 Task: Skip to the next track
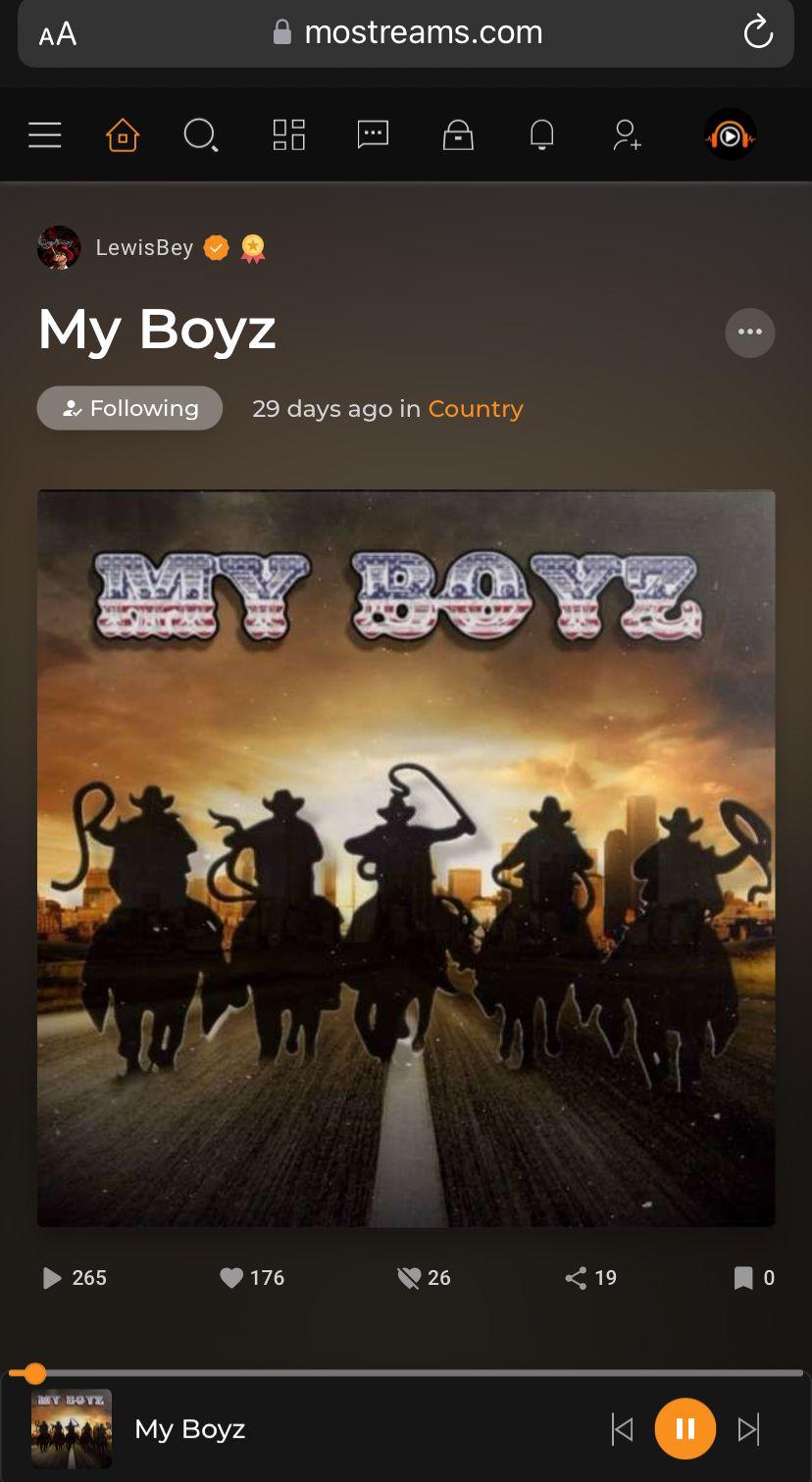[749, 1429]
